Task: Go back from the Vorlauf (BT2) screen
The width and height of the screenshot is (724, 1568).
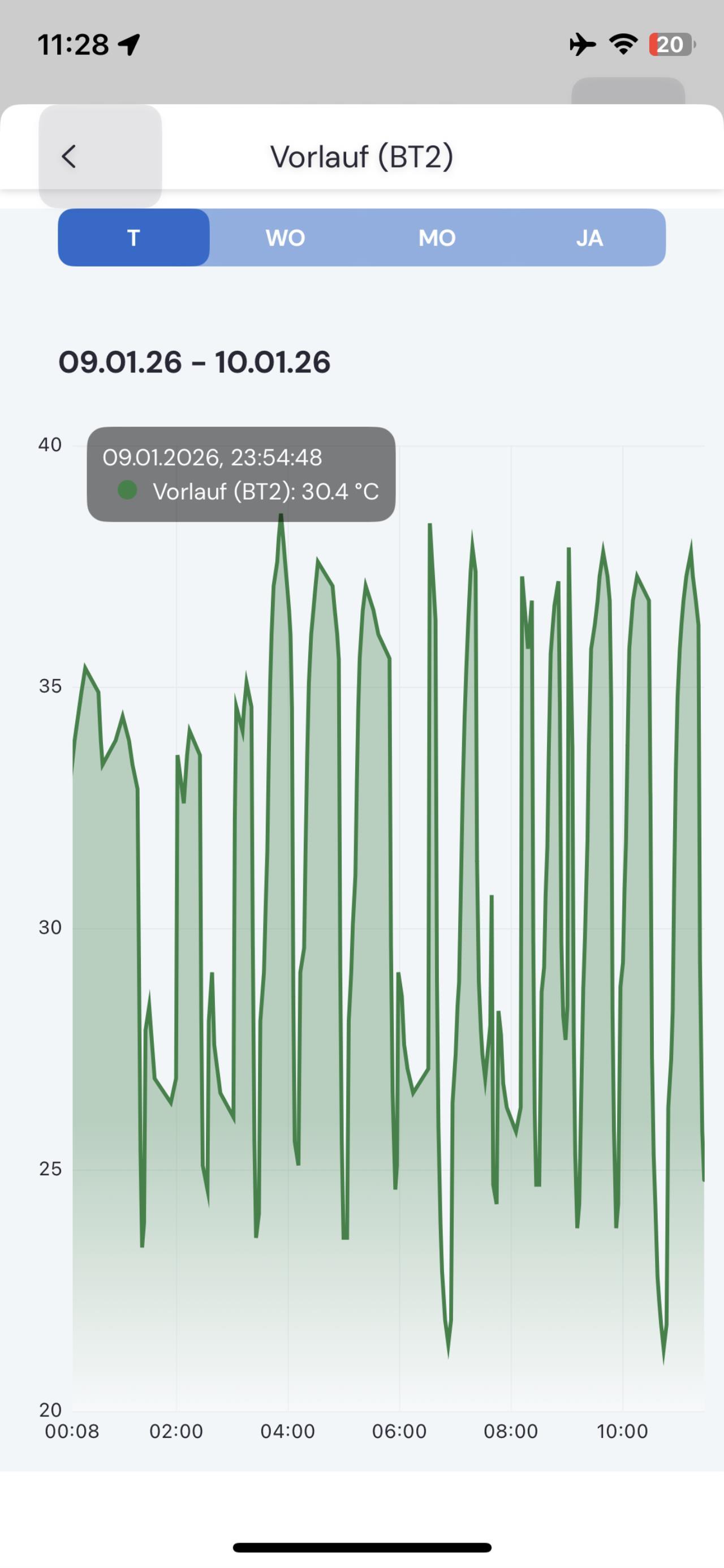Action: pos(70,156)
